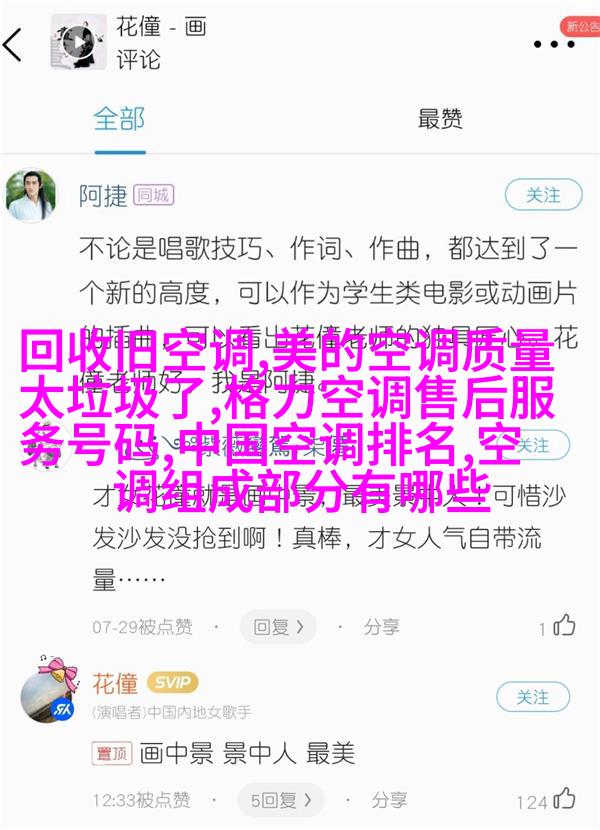The height and width of the screenshot is (830, 600).
Task: Follow user 花僮
Action: tap(534, 697)
